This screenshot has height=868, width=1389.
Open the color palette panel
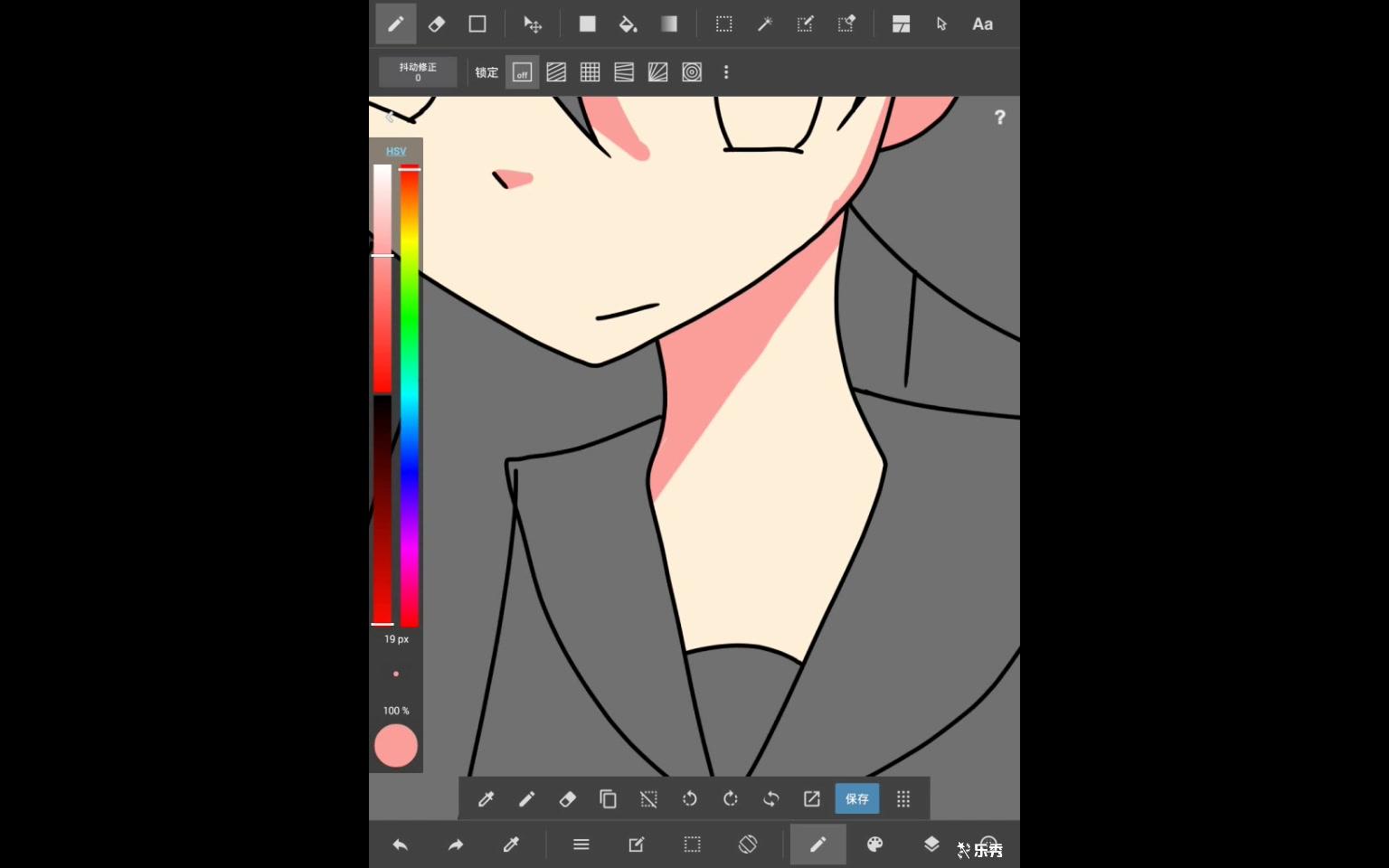tap(874, 844)
